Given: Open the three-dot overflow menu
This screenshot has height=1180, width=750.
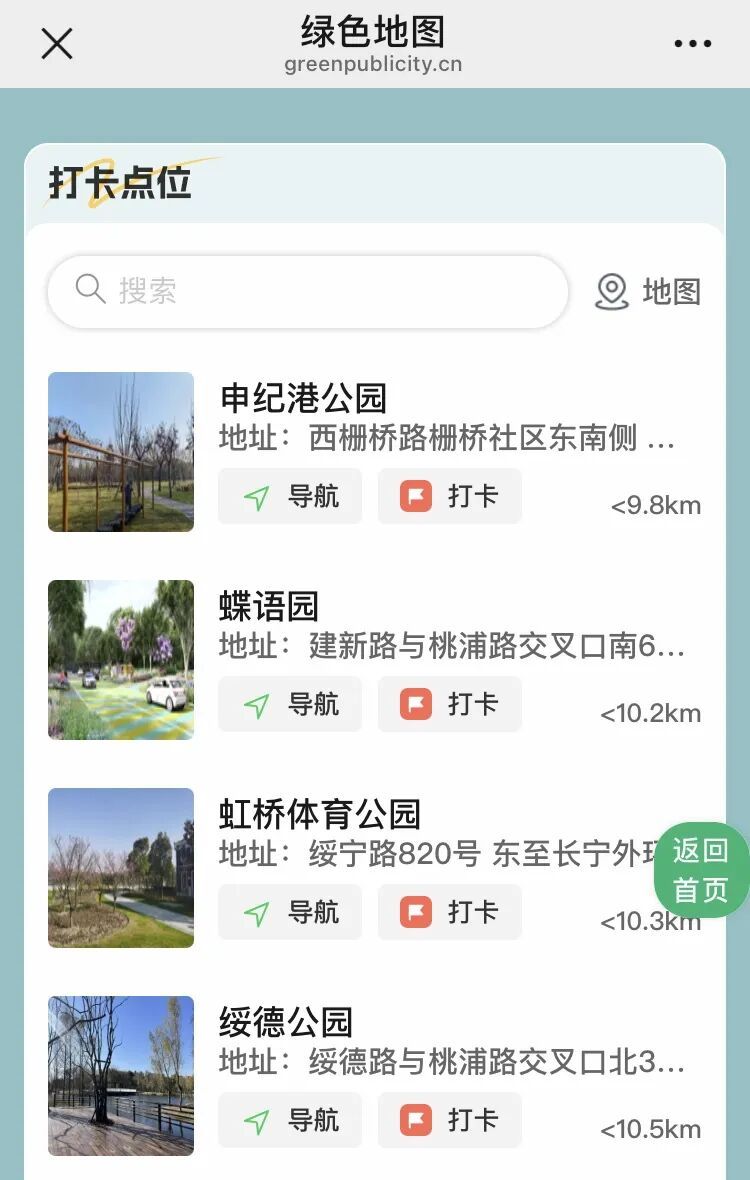Looking at the screenshot, I should coord(692,43).
